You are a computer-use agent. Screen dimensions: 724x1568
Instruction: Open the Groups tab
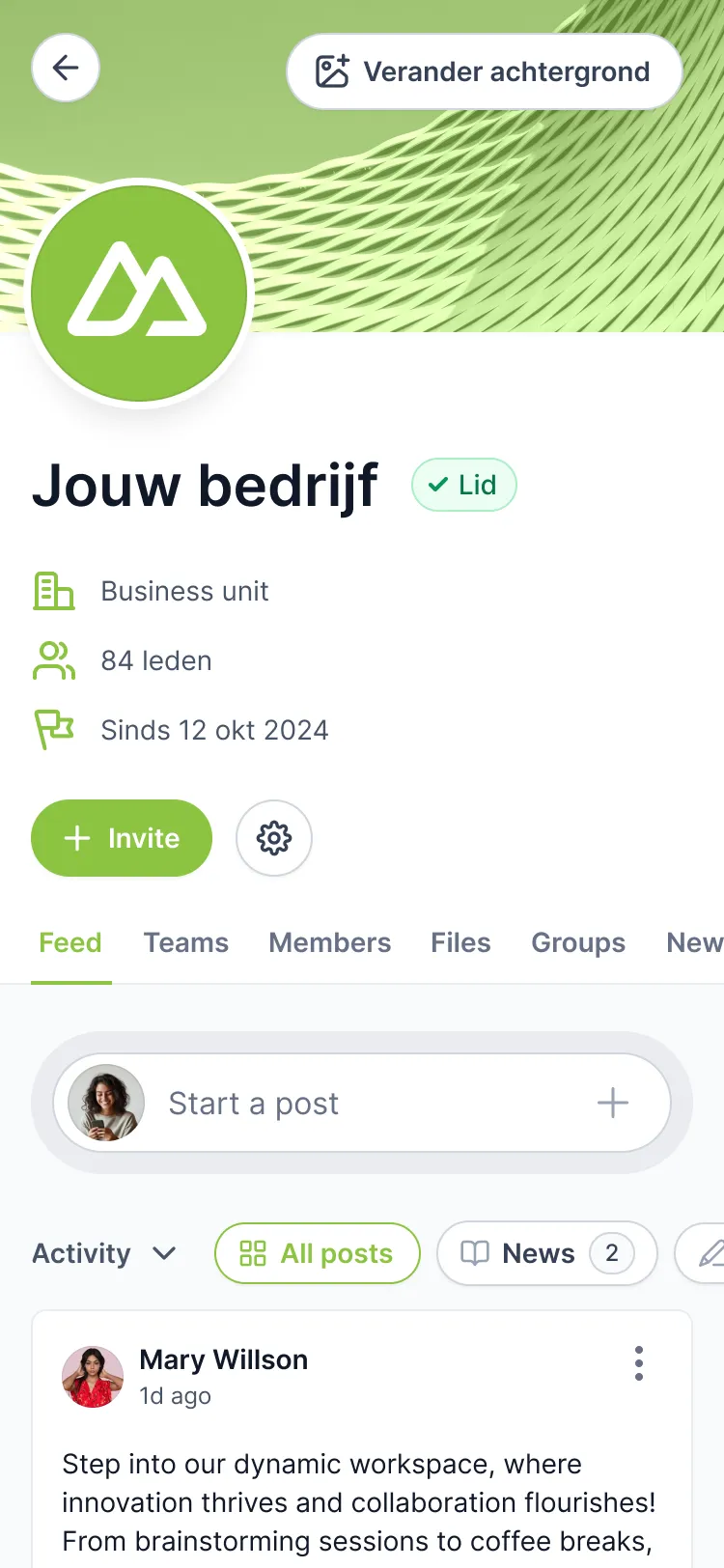click(578, 942)
